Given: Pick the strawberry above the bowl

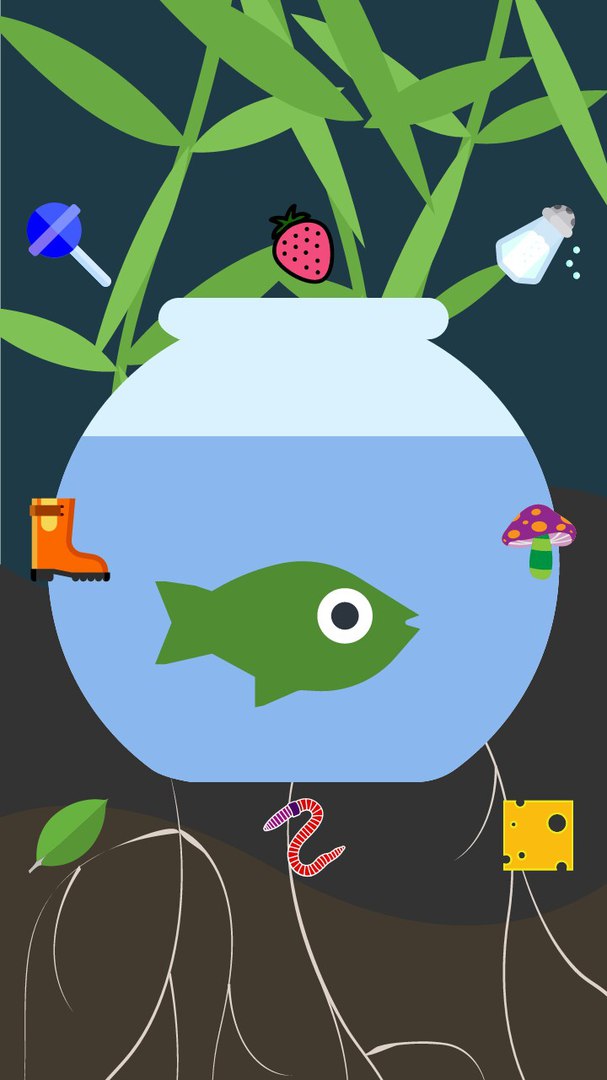Looking at the screenshot, I should (x=302, y=247).
